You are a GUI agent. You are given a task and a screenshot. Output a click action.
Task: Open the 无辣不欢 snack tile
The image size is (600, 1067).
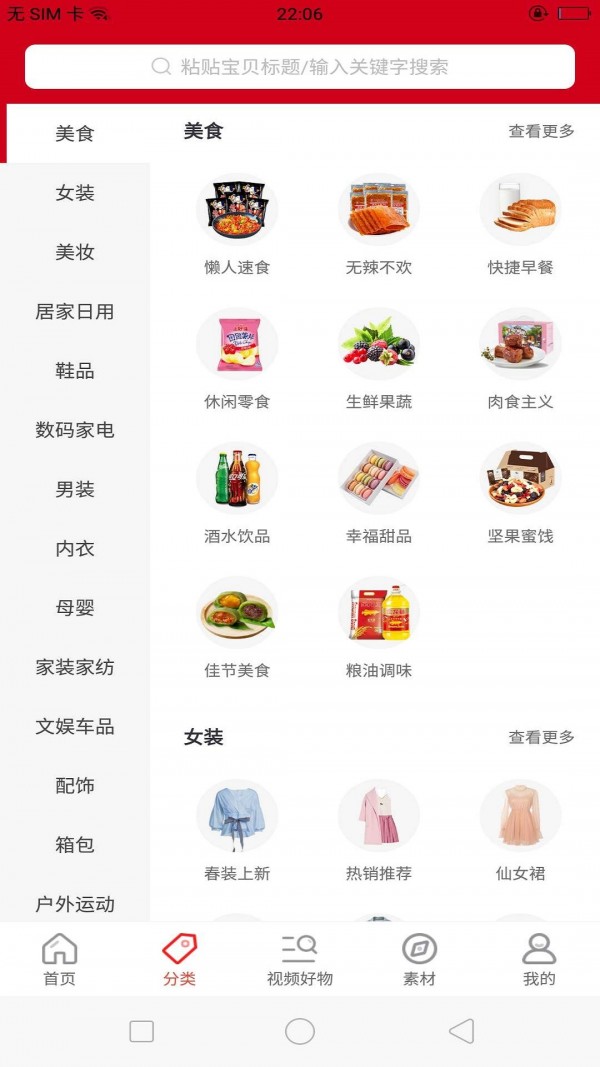[x=378, y=225]
